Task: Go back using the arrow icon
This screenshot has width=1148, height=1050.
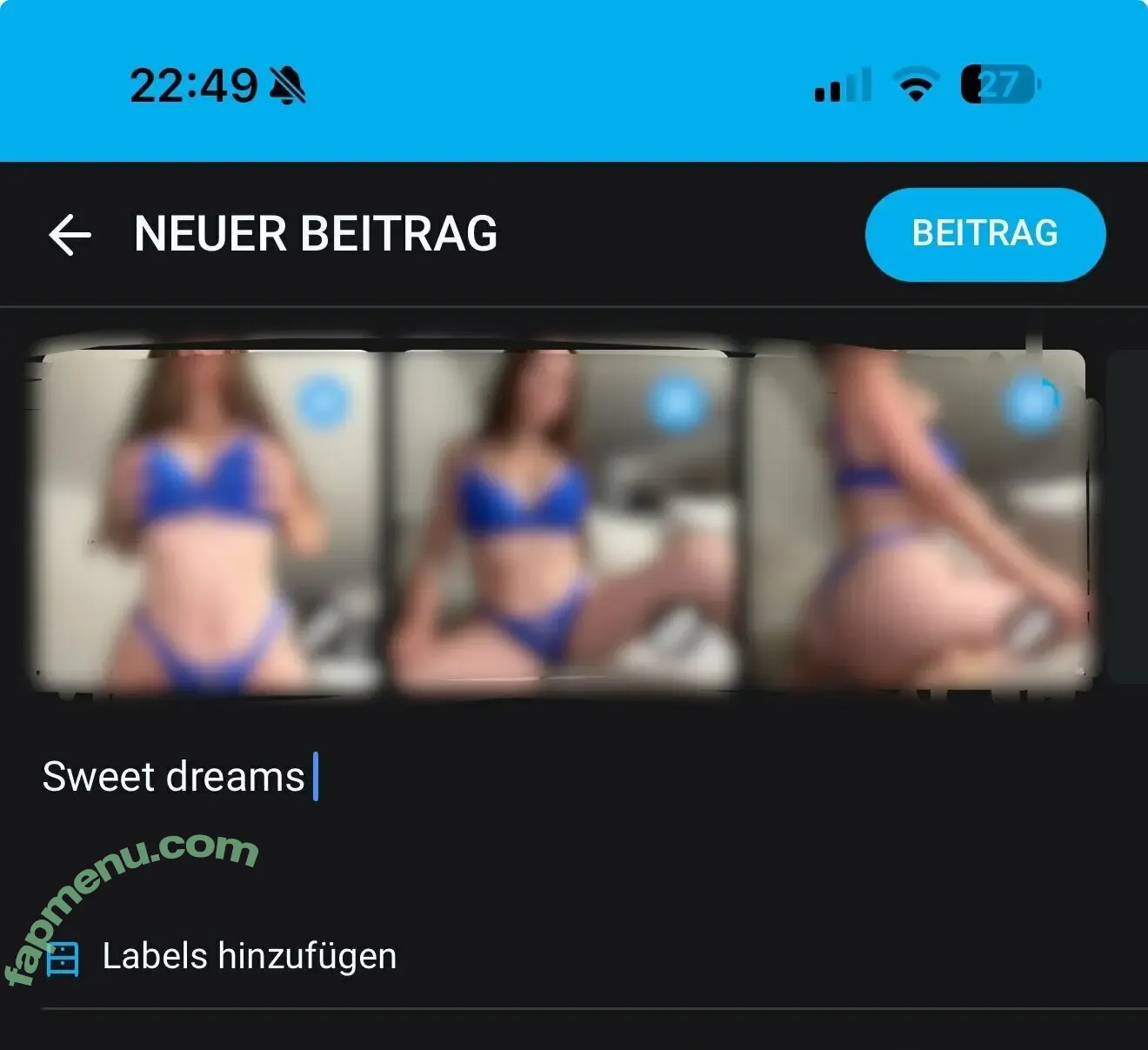Action: coord(70,235)
